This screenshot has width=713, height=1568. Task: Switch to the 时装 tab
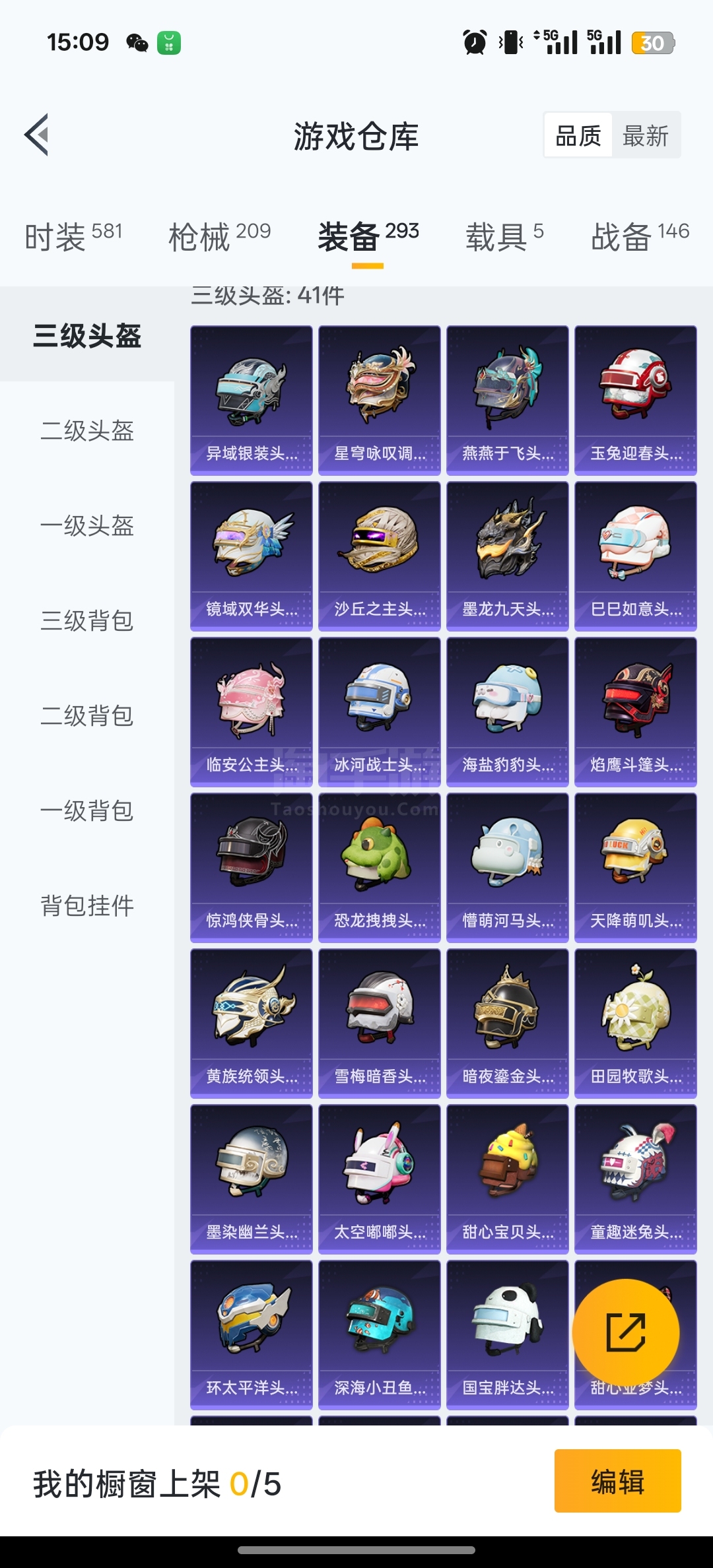click(x=73, y=236)
